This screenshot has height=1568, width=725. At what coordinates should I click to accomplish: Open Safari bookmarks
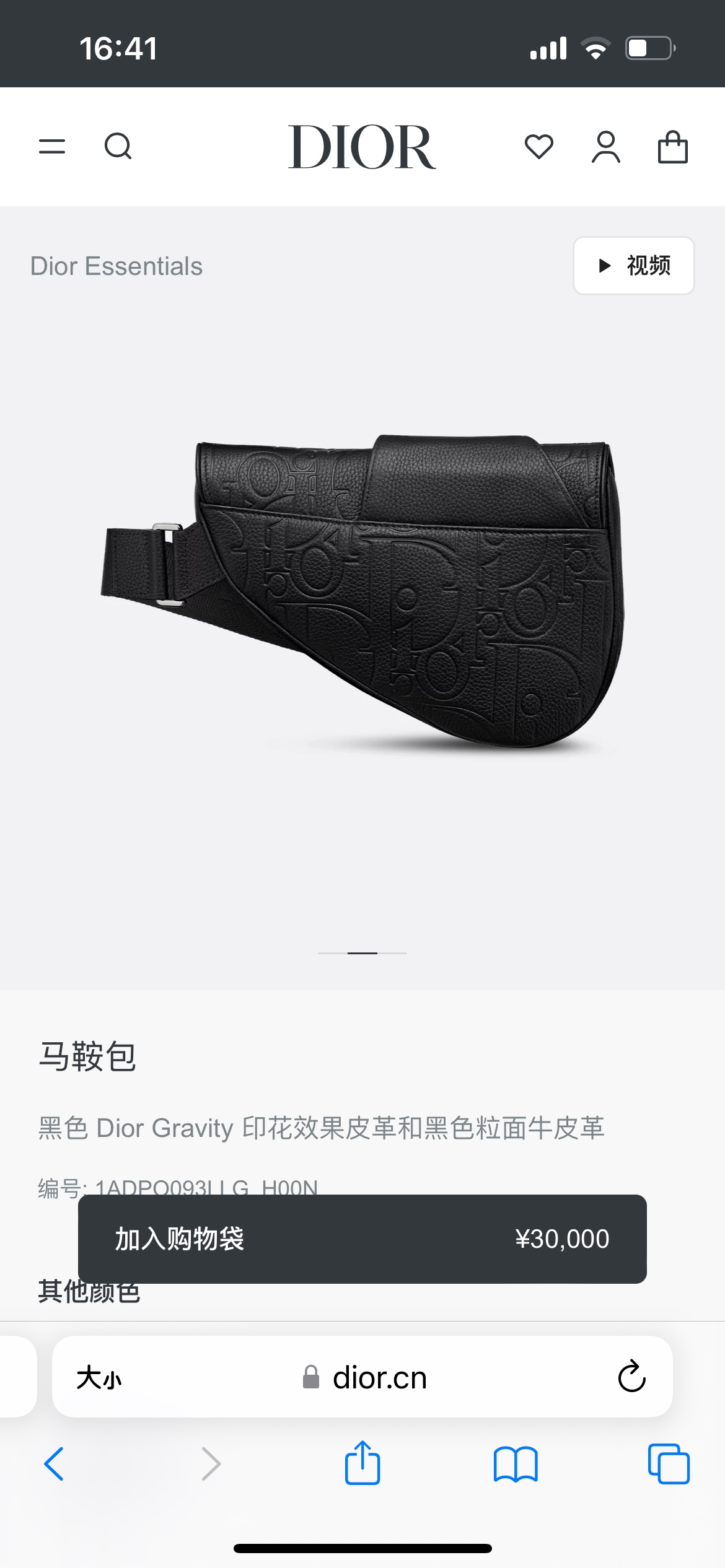(515, 1464)
